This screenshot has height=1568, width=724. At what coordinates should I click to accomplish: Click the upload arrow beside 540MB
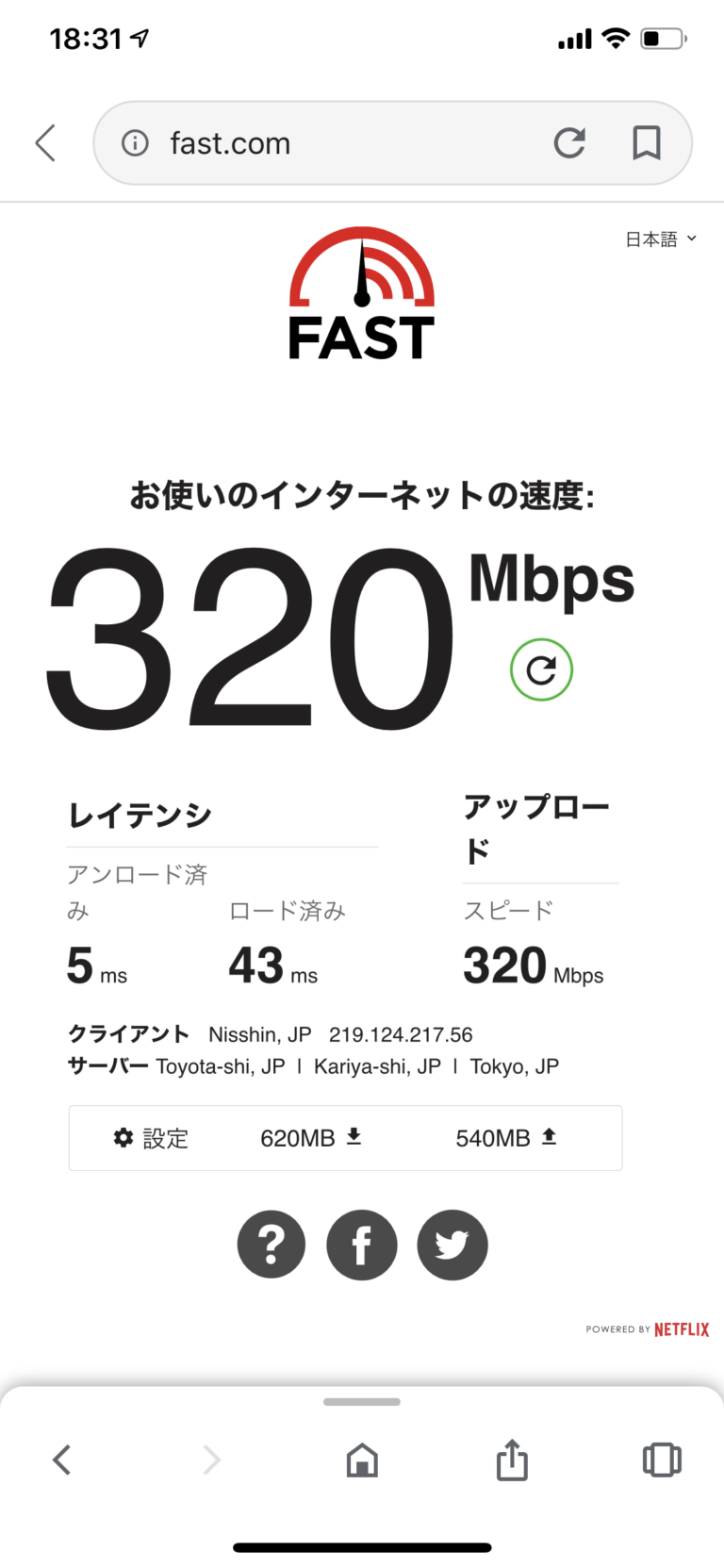click(x=548, y=1137)
